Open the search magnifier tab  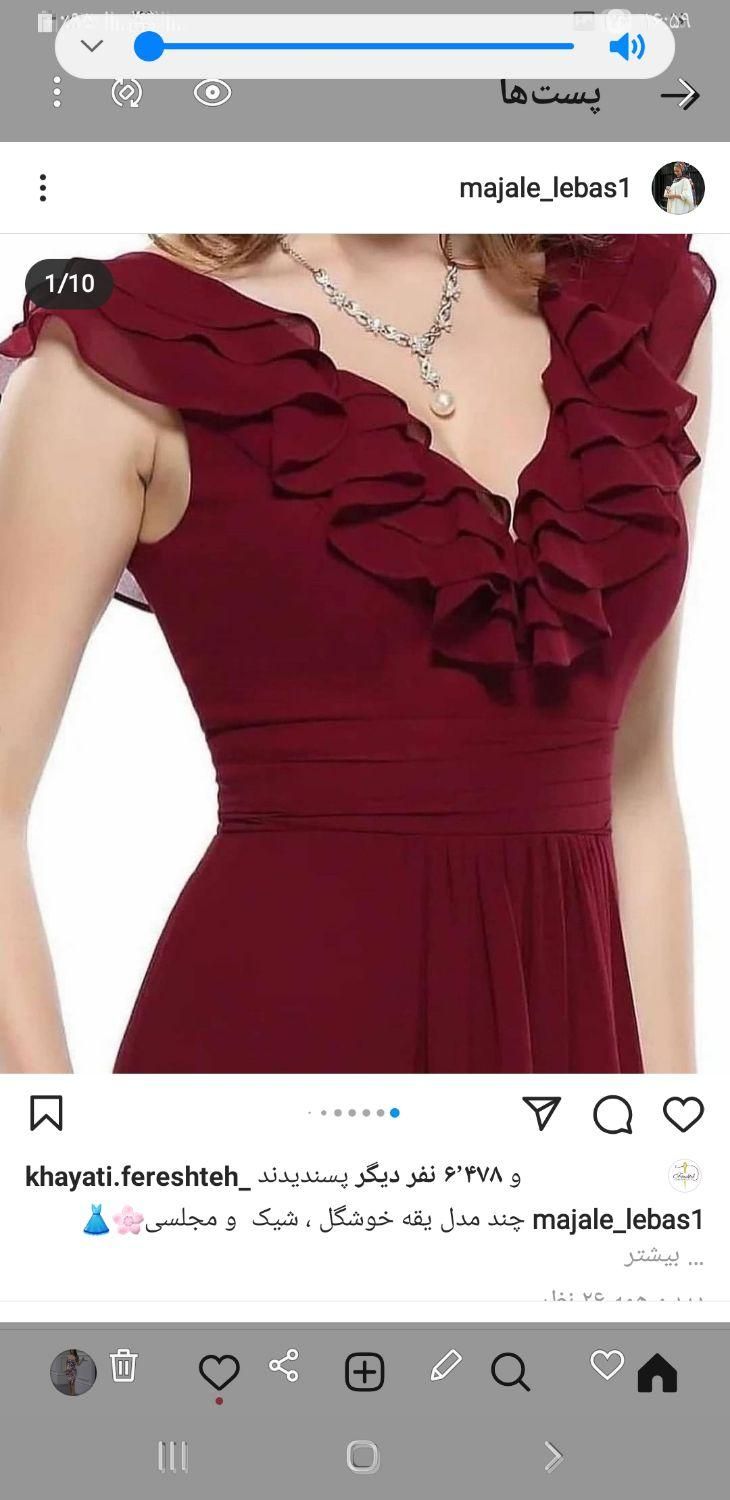[510, 1373]
